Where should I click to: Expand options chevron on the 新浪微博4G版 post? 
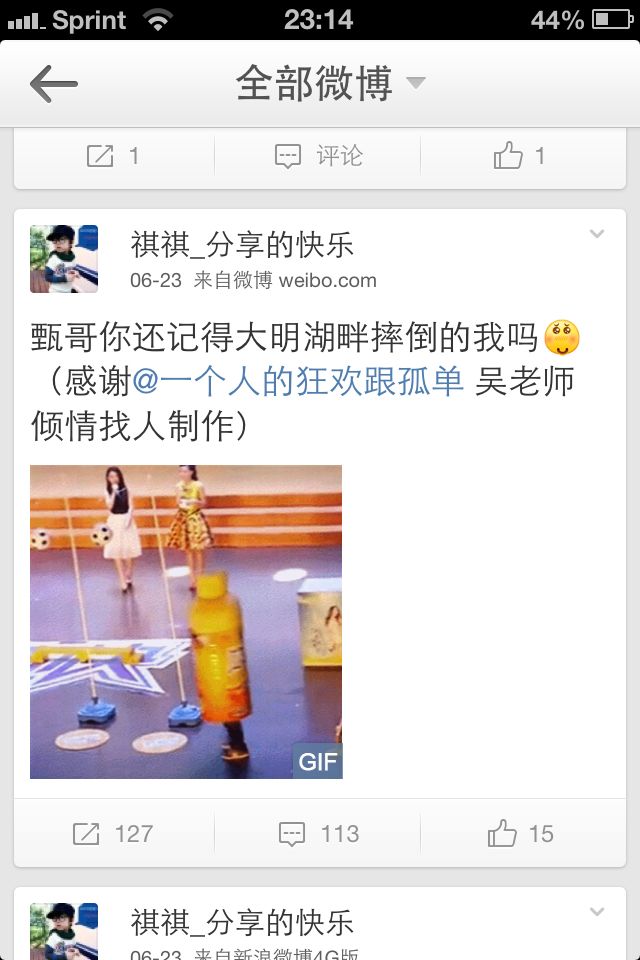coord(597,912)
